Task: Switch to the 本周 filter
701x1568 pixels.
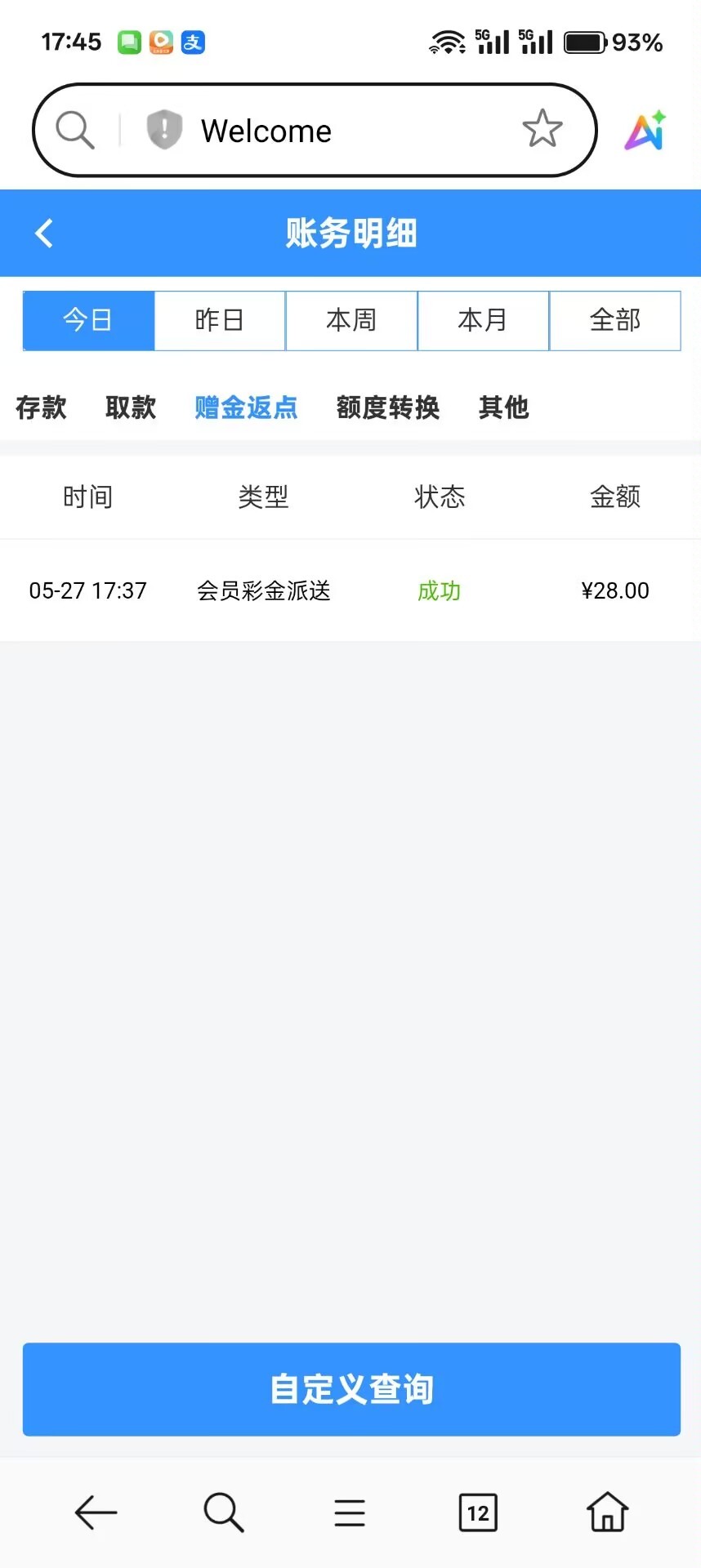Action: (351, 320)
